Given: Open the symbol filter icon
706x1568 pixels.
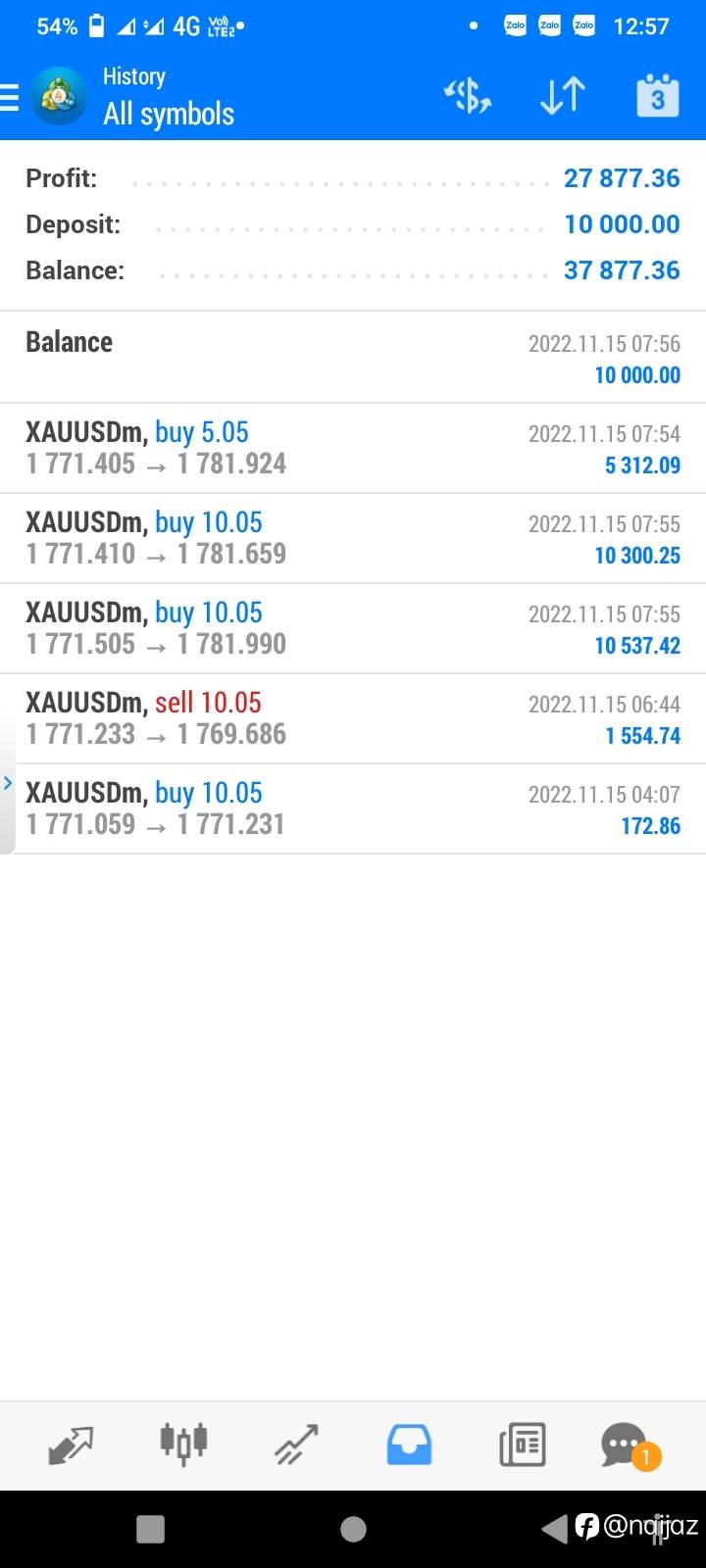Looking at the screenshot, I should [468, 97].
